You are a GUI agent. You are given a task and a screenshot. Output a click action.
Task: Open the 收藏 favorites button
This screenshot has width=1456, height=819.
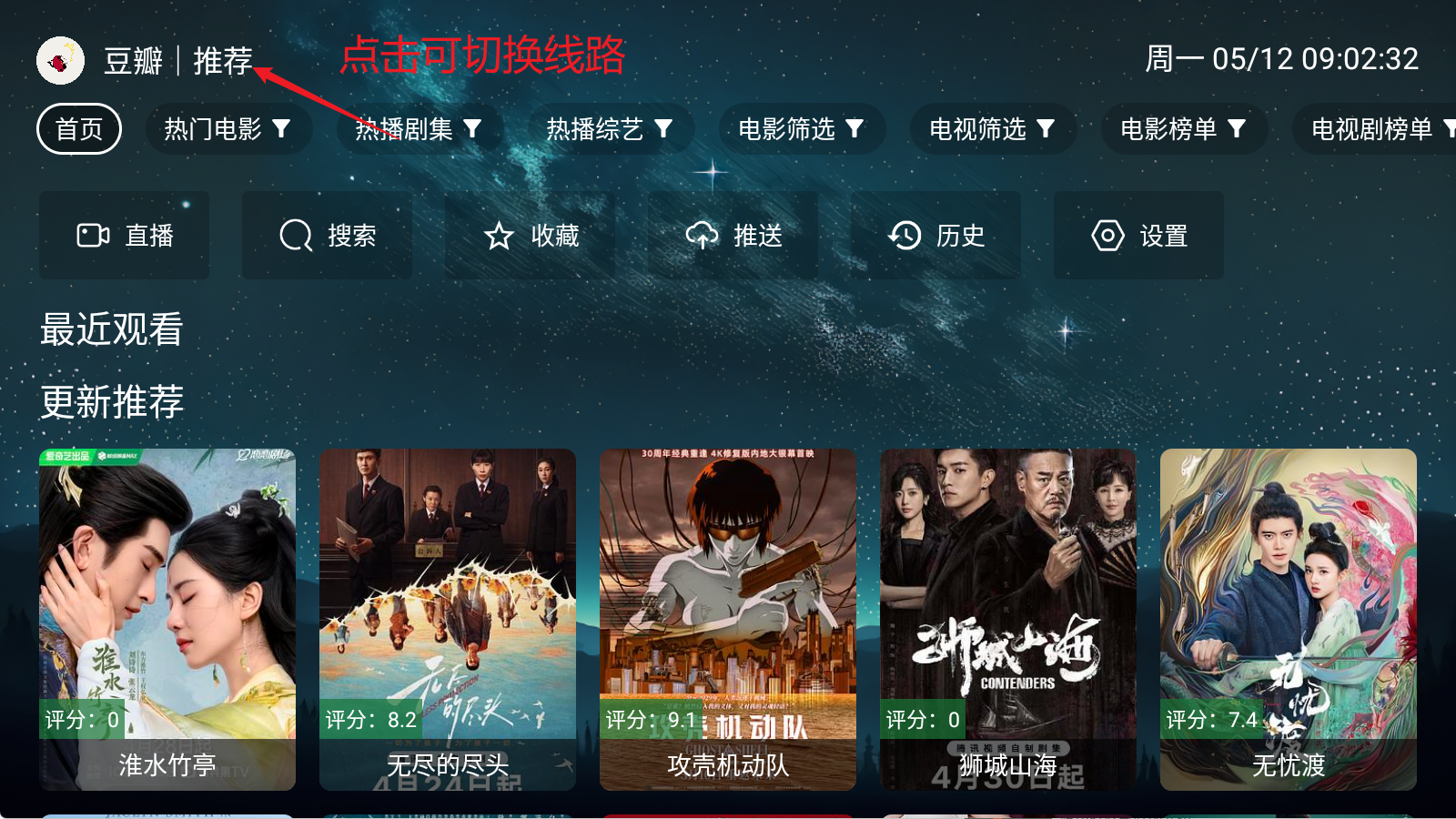[531, 236]
